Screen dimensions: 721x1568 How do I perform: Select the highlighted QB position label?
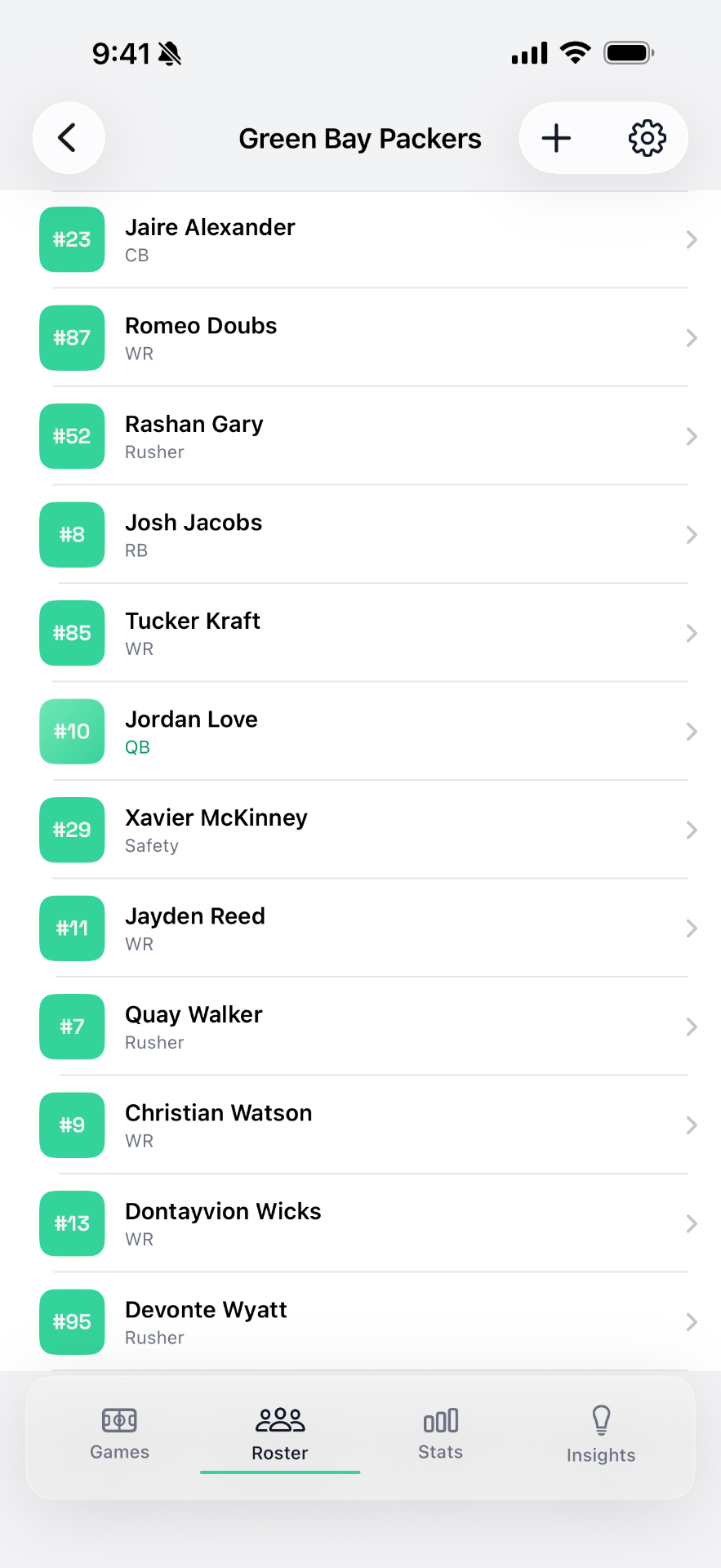click(137, 746)
